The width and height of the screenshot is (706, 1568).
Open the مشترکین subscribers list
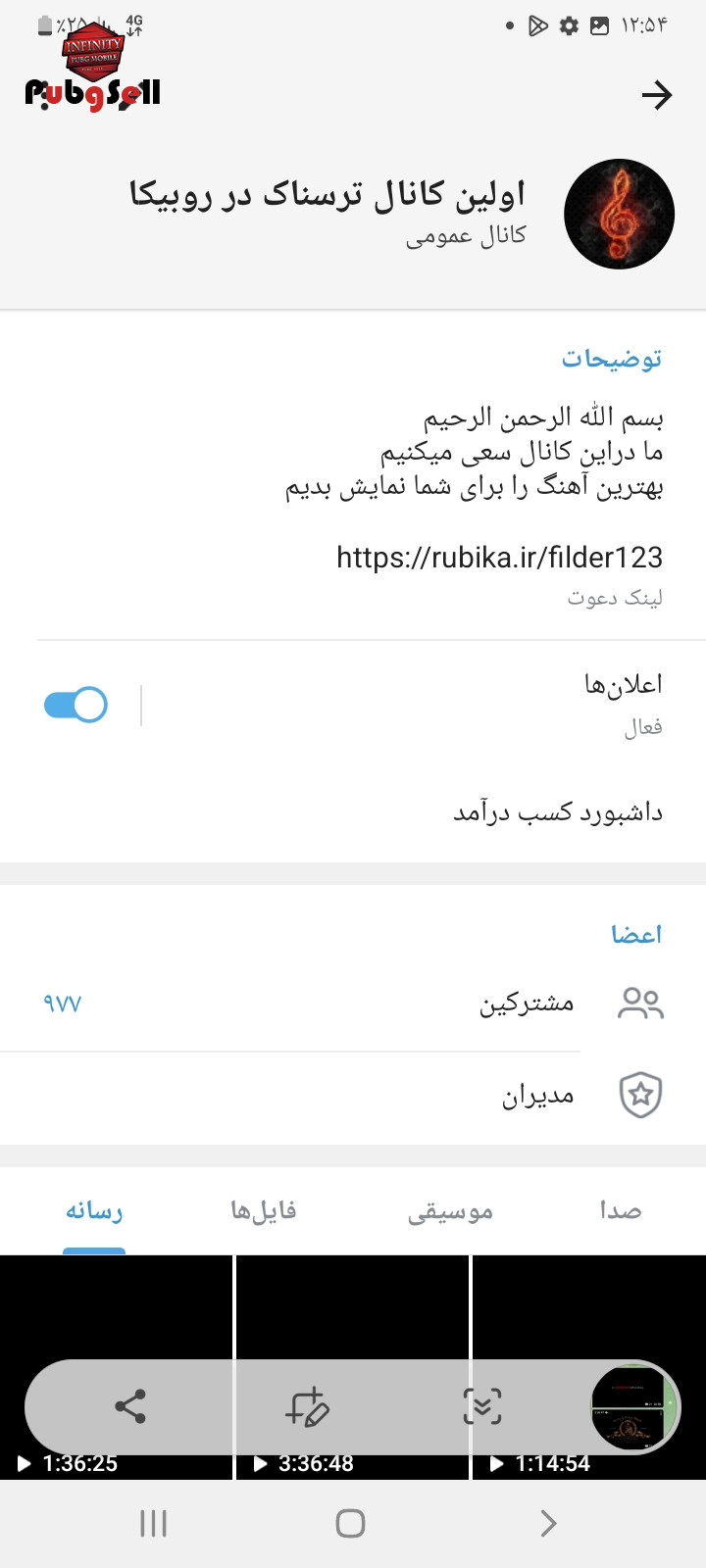(x=353, y=1004)
